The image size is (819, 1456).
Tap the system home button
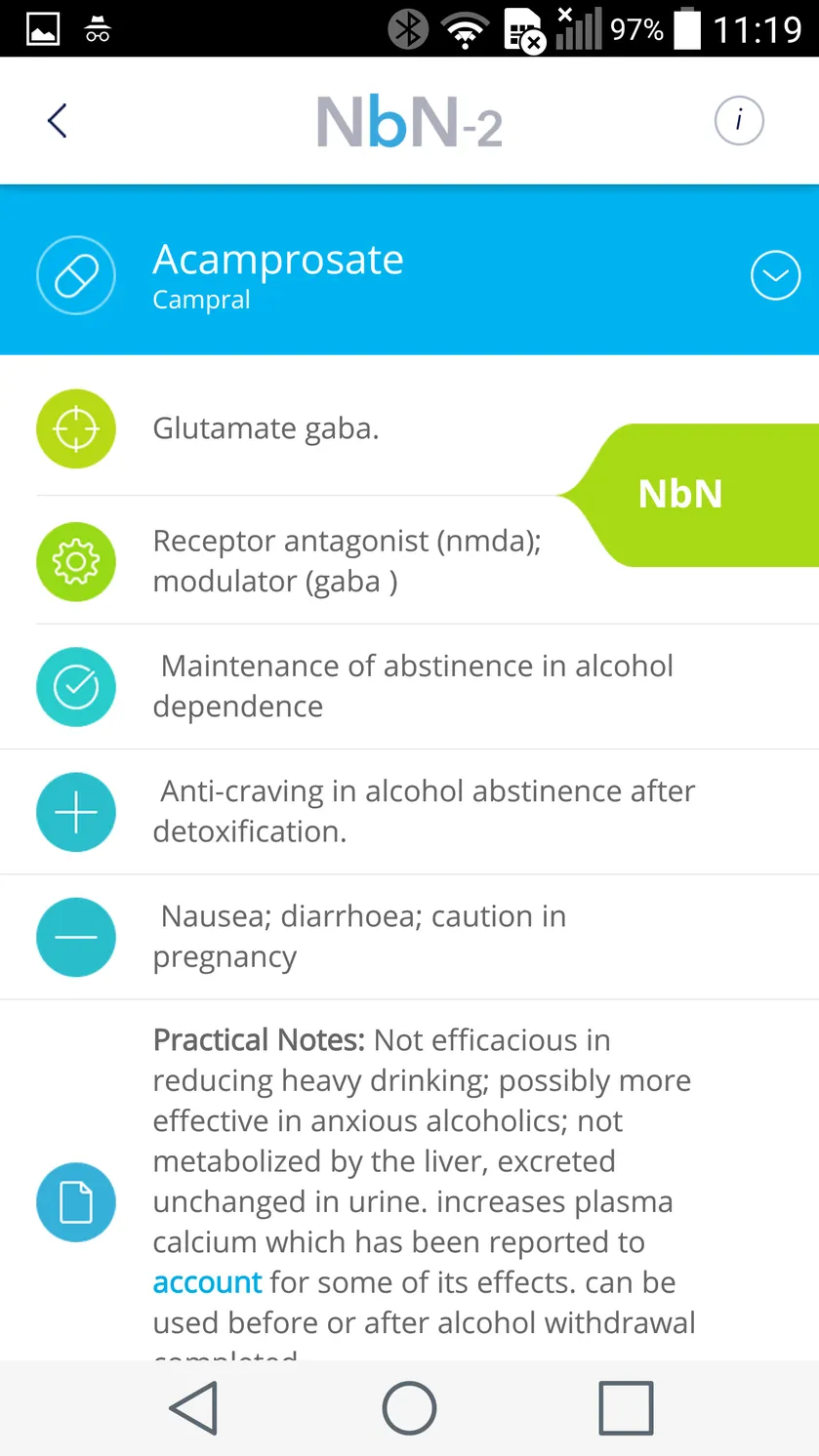pyautogui.click(x=409, y=1408)
